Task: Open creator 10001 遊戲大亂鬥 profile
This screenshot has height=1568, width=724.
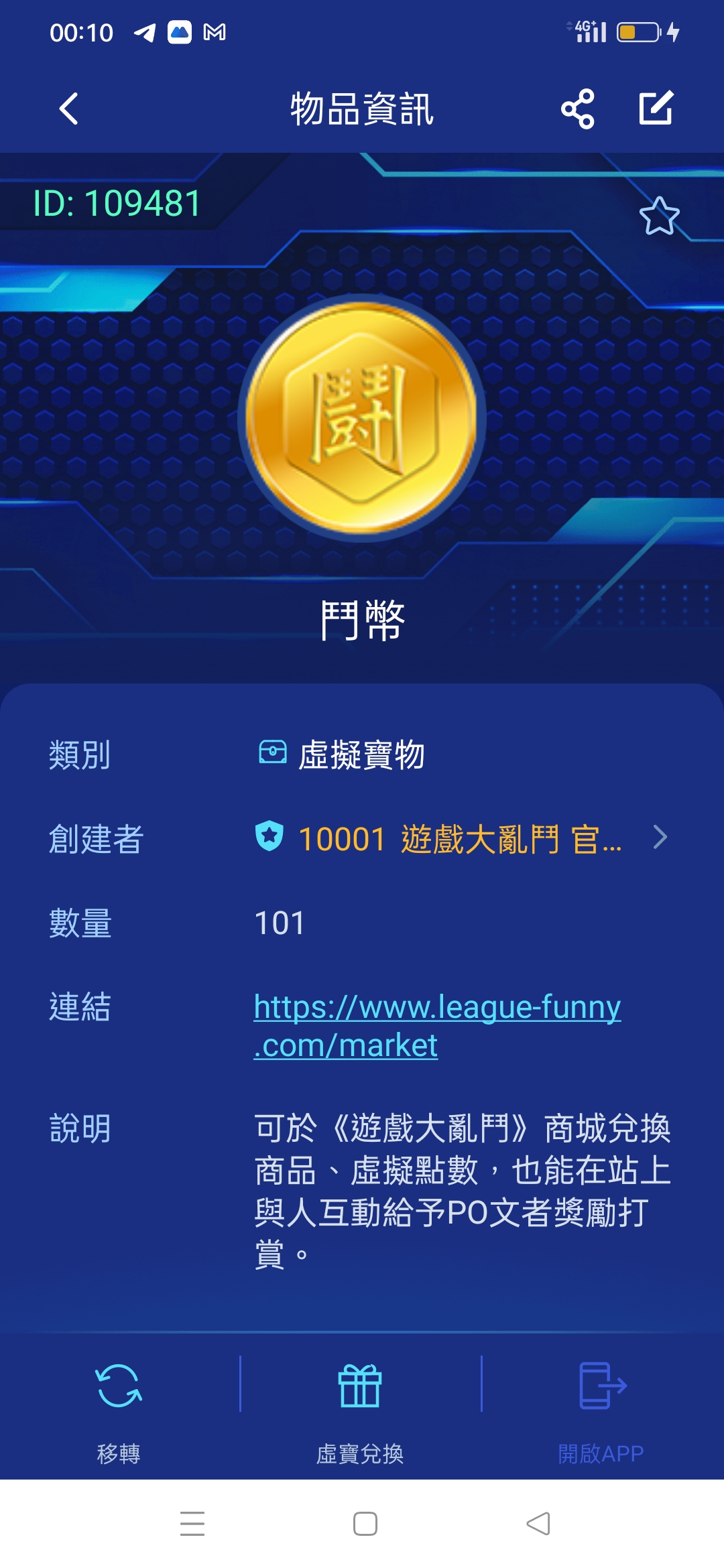Action: pos(460,838)
